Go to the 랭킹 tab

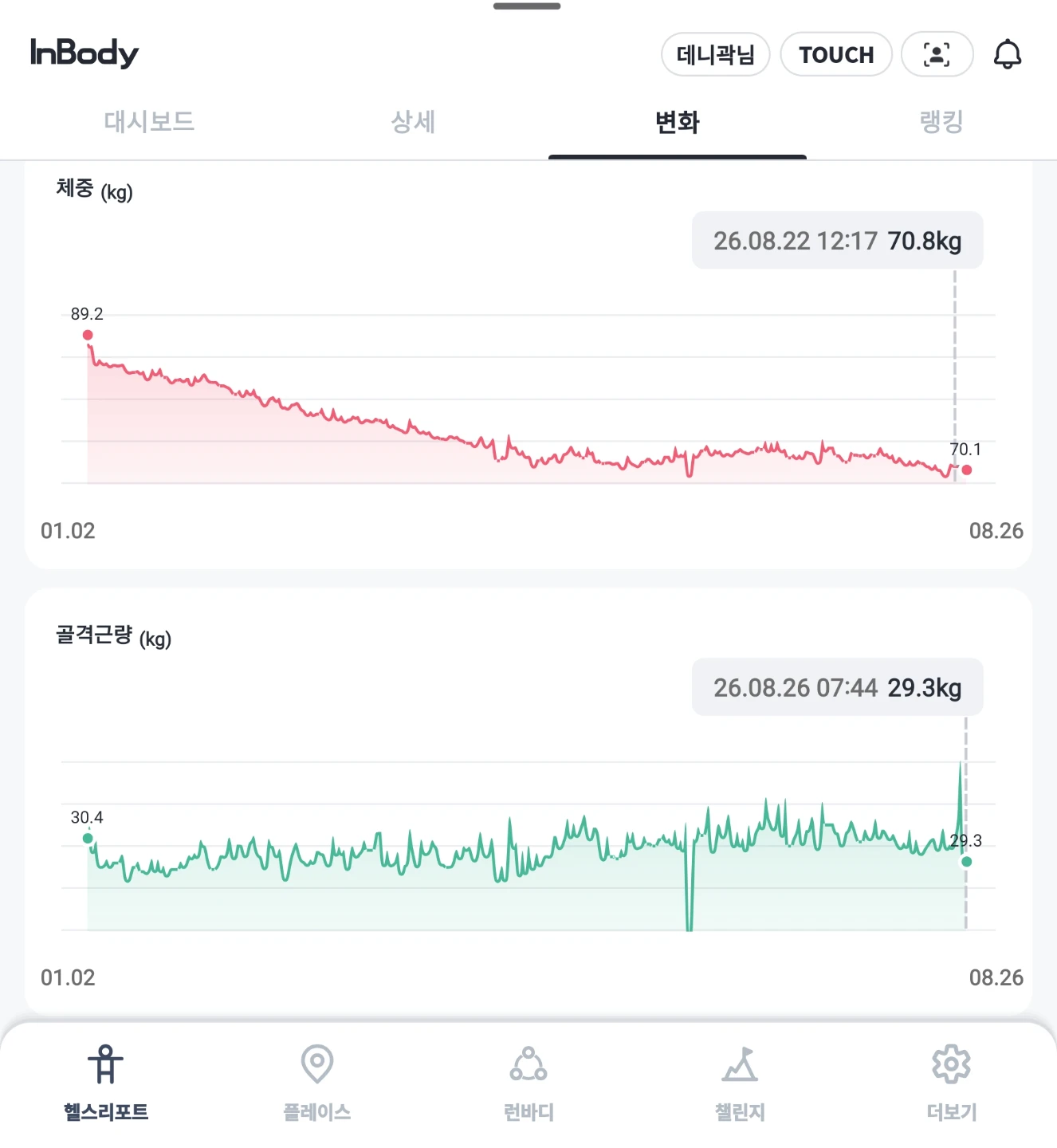941,122
